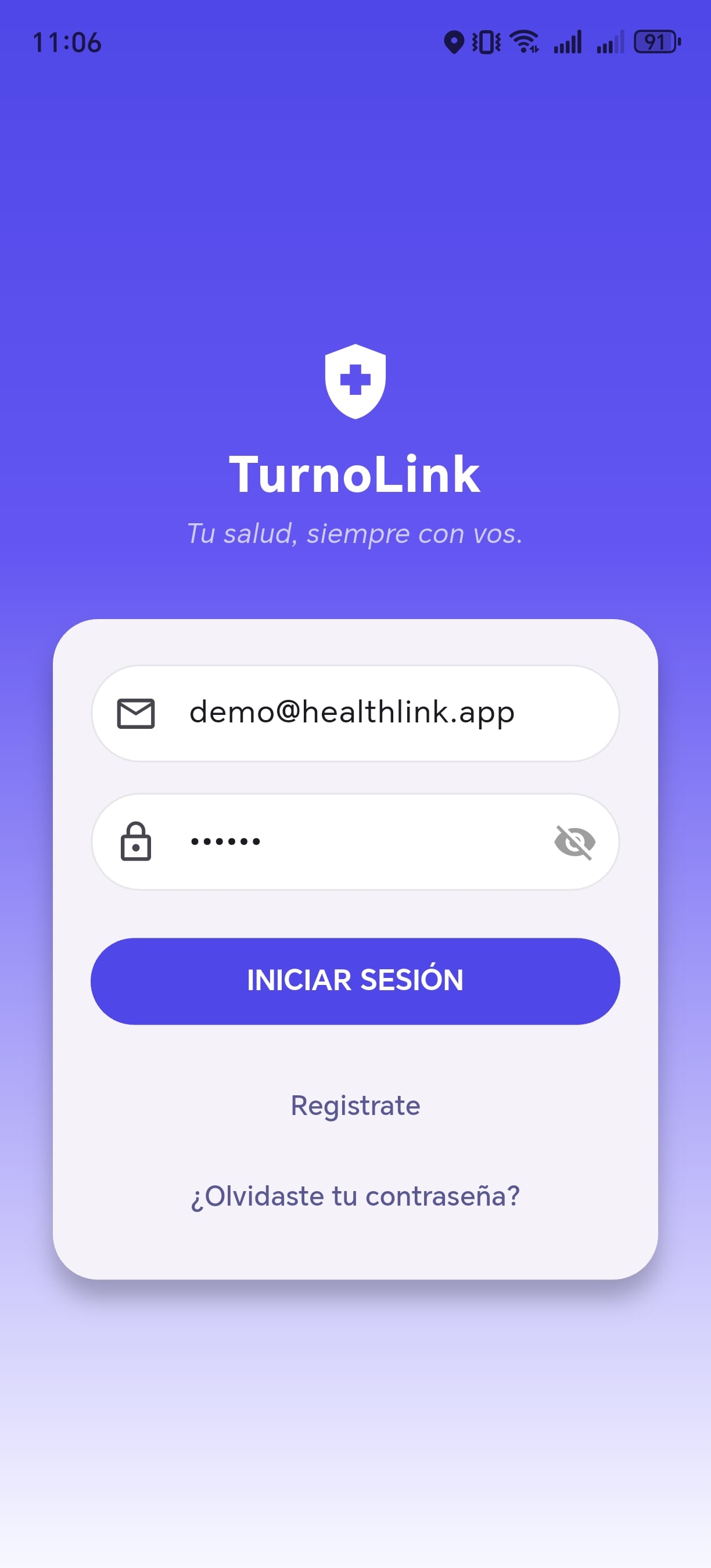711x1568 pixels.
Task: Tap the INICIAR SESIÓN button
Action: [x=355, y=981]
